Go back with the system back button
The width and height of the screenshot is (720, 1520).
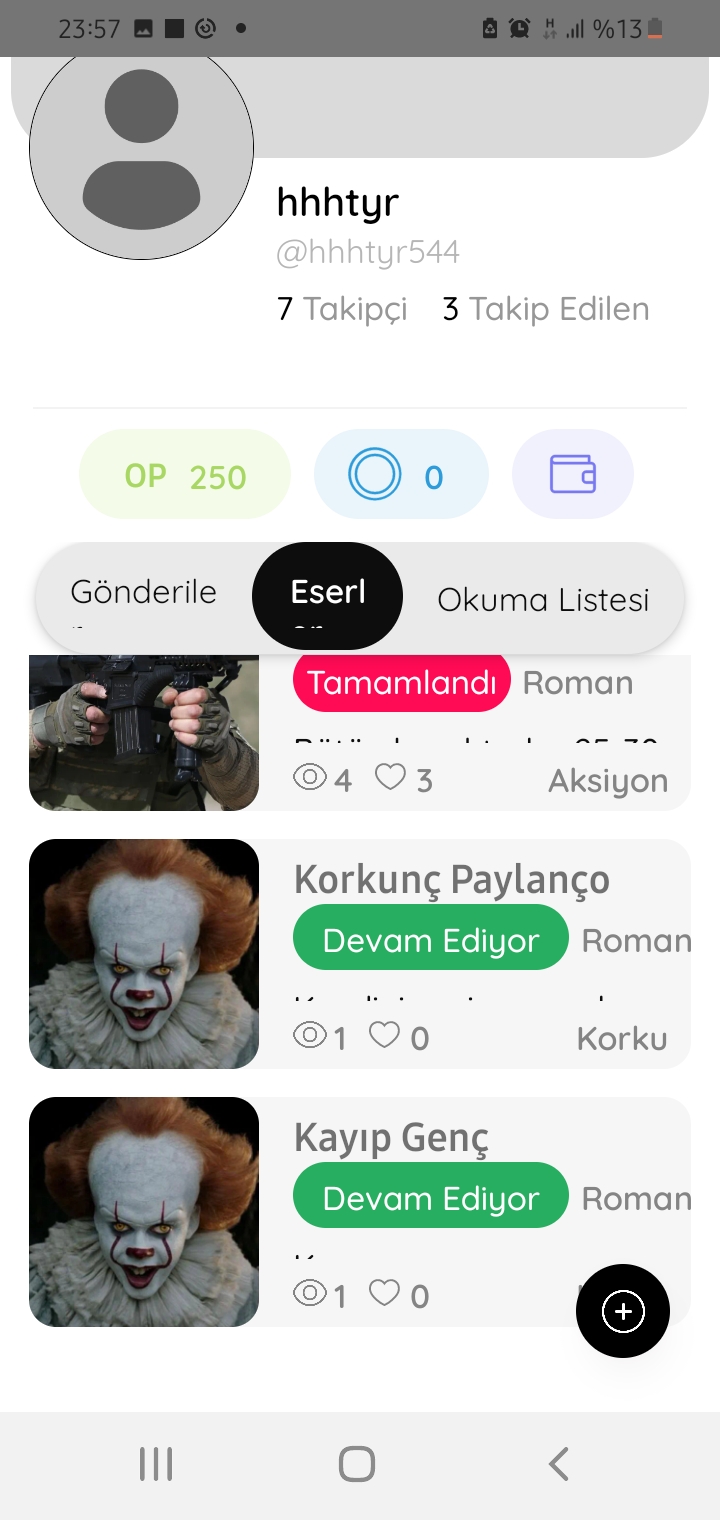(x=559, y=1464)
